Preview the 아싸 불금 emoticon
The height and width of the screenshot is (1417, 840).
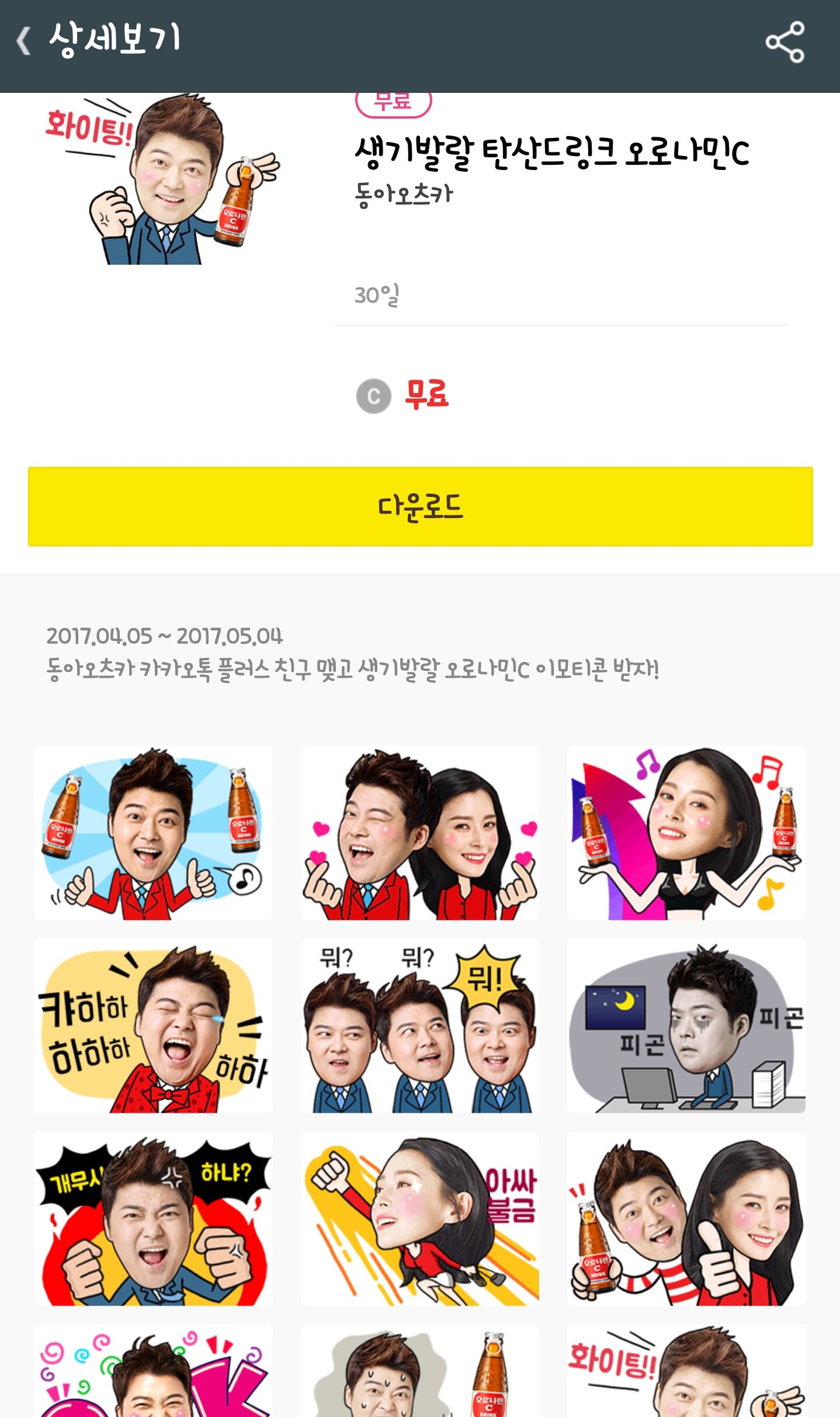pyautogui.click(x=420, y=1219)
